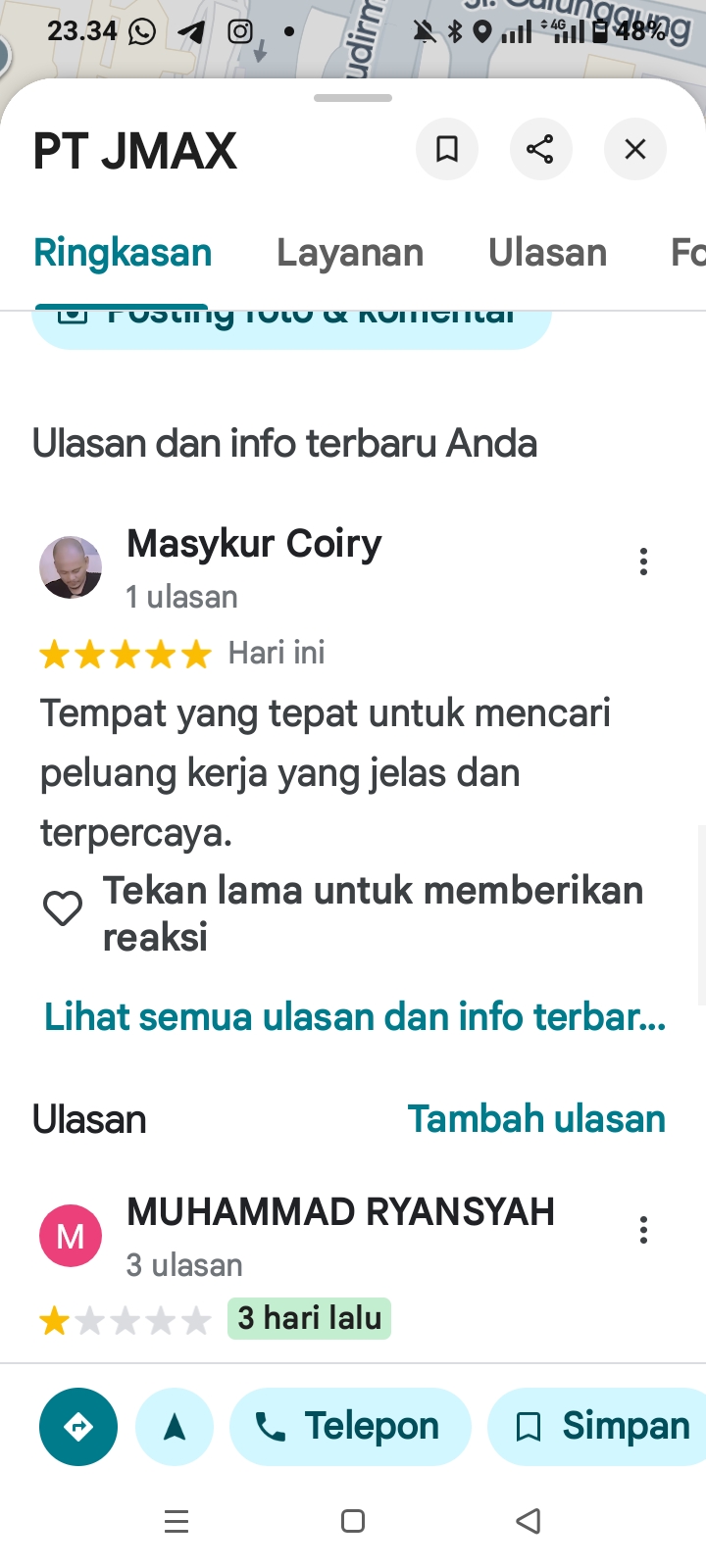Select the Ringkasan tab
Image resolution: width=706 pixels, height=1568 pixels.
click(x=123, y=253)
